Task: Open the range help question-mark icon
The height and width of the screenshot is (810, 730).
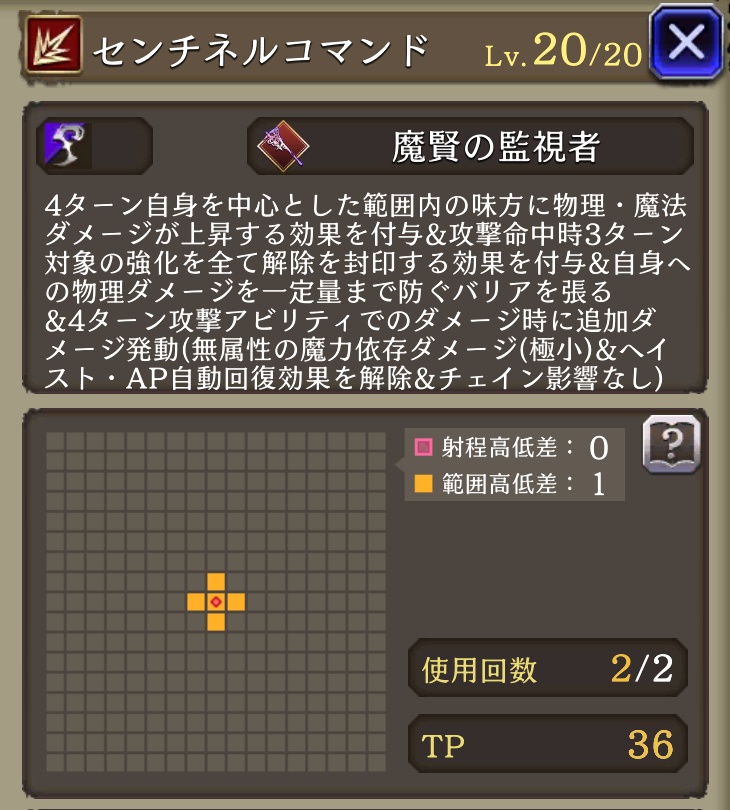Action: point(670,442)
